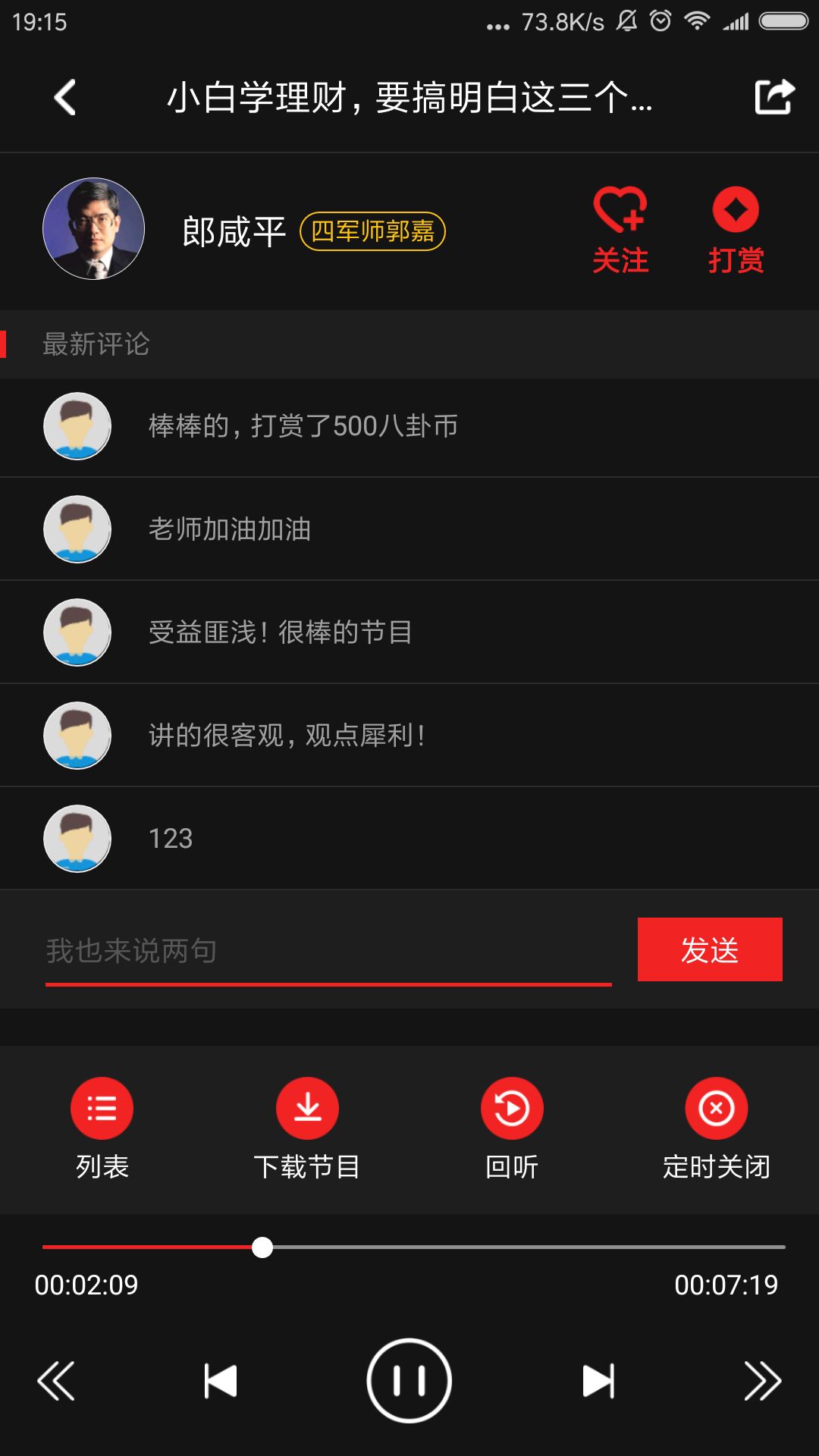
Task: Open 郎咸平's profile picture
Action: tap(94, 229)
